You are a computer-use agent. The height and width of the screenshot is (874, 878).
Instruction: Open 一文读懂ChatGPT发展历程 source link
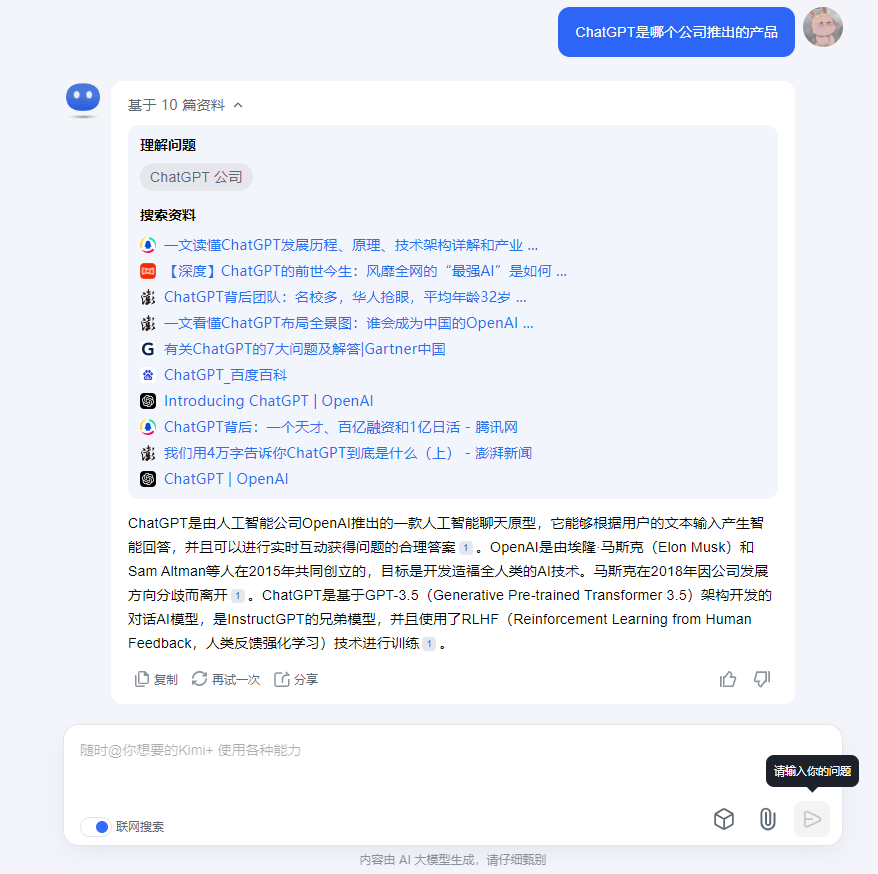pyautogui.click(x=350, y=245)
